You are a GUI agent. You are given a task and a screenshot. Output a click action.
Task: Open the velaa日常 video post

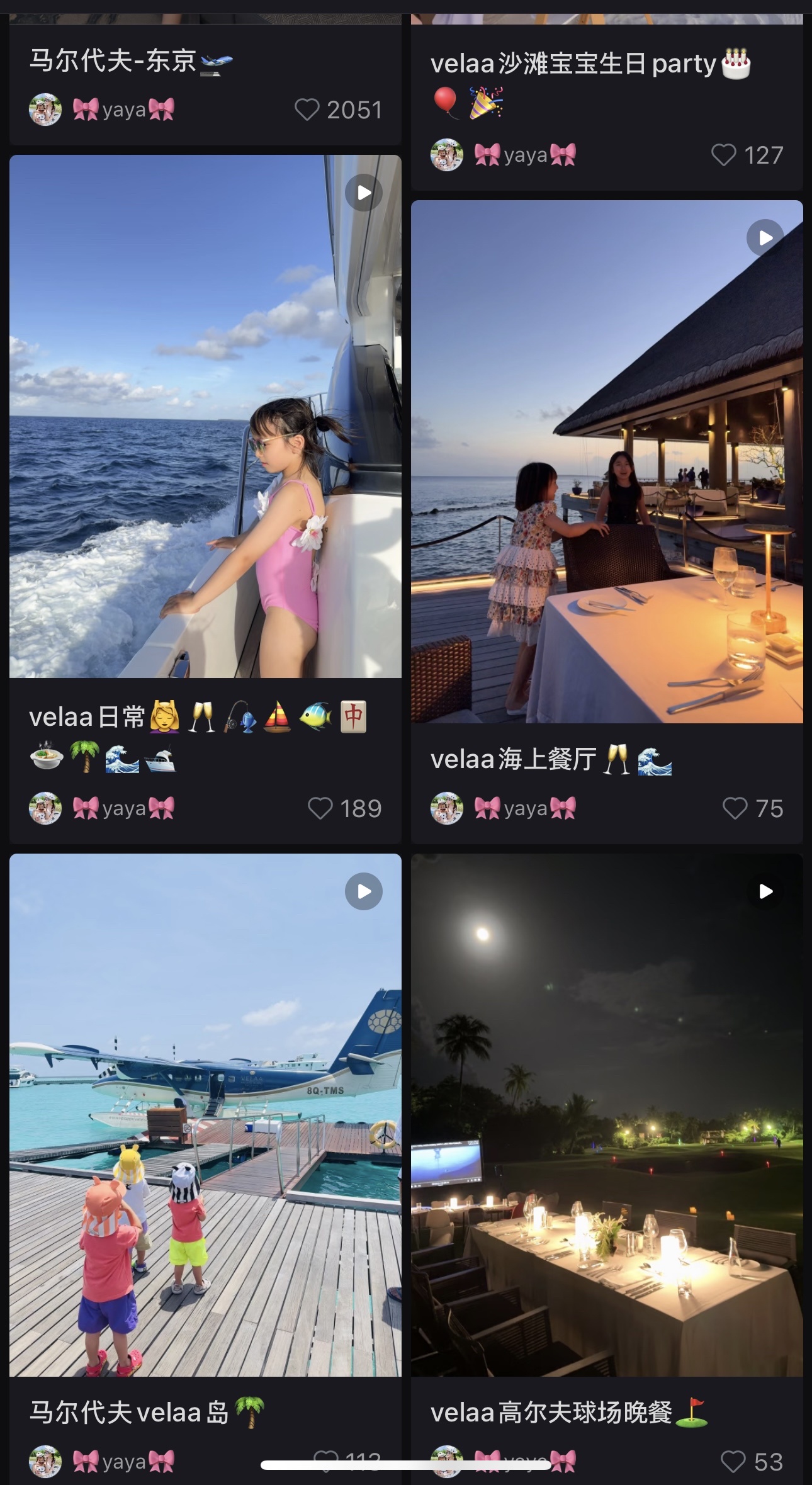coord(205,416)
